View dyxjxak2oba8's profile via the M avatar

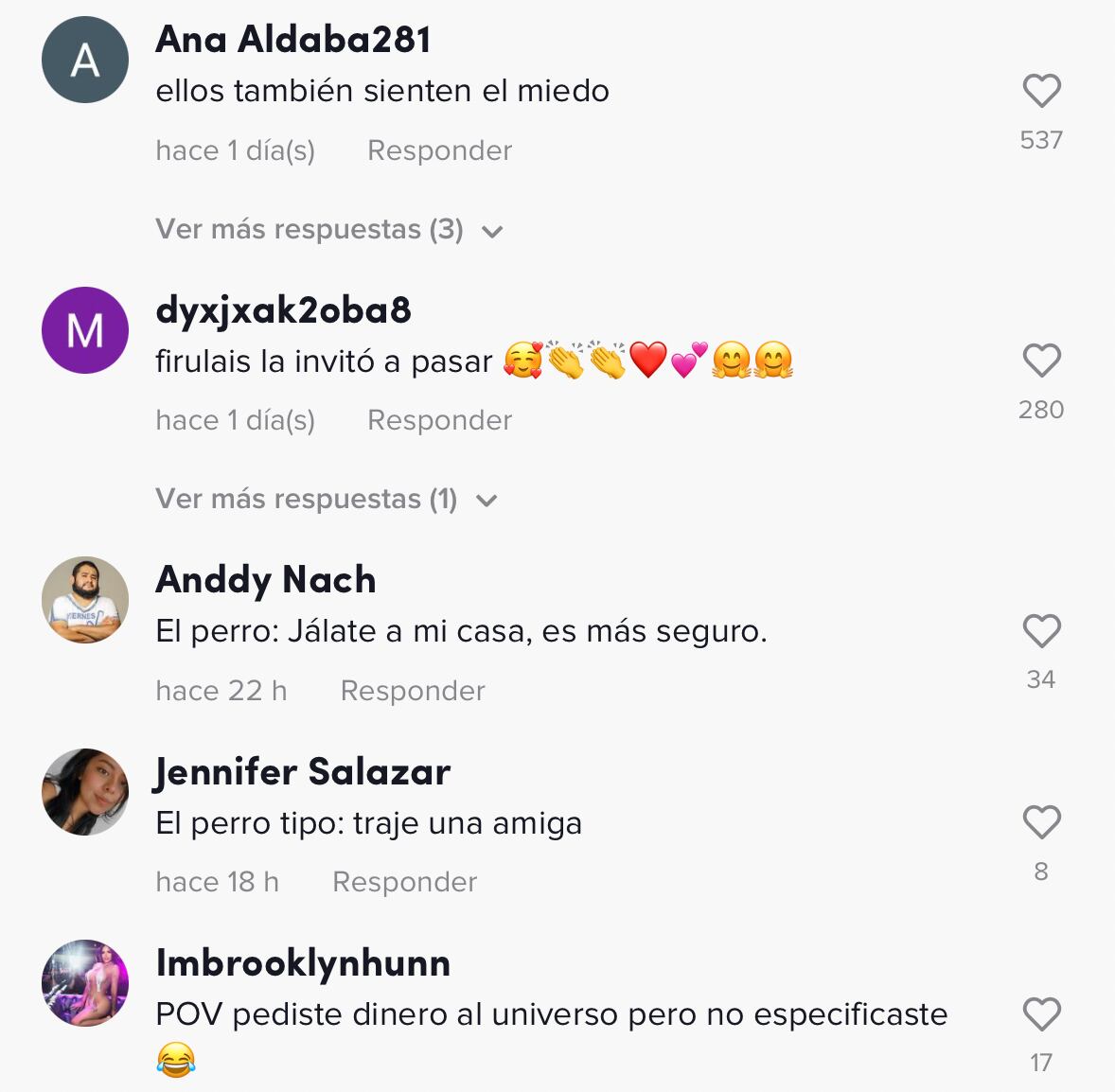tap(85, 330)
